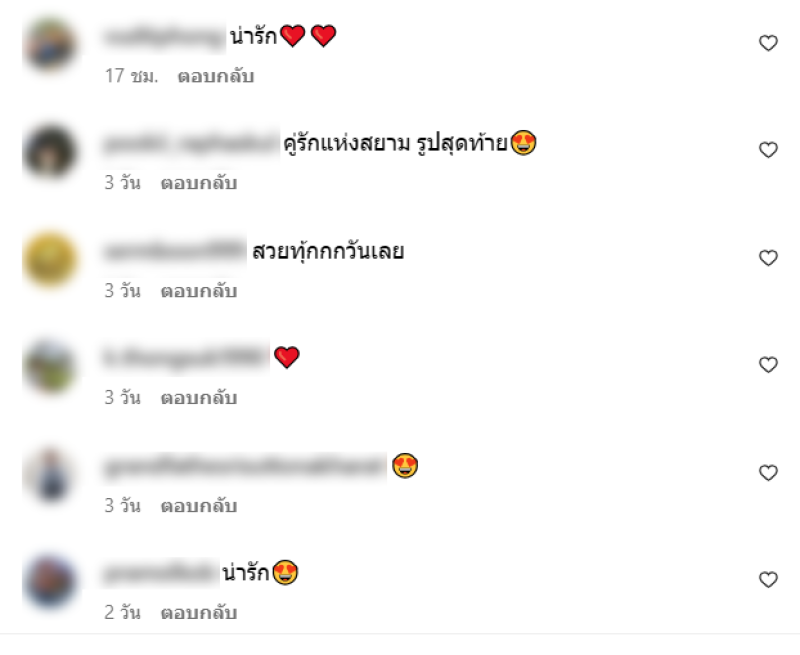
Task: Reply to the comment with only a heart-eyes emoji
Action: click(198, 505)
